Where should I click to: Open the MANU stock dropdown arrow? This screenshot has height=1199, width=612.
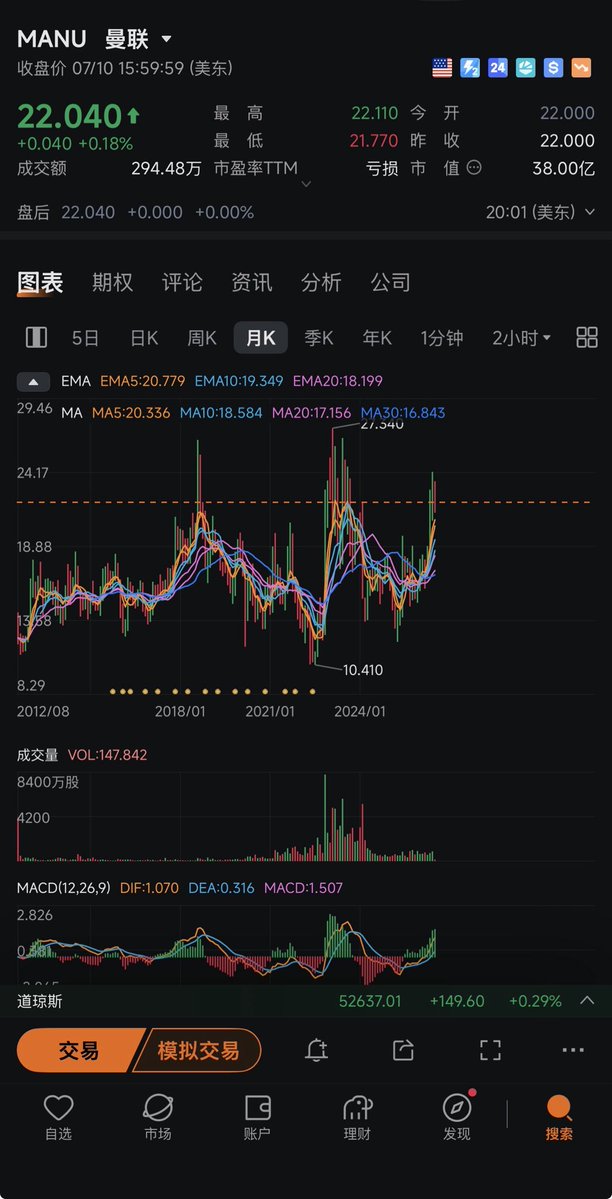click(167, 39)
